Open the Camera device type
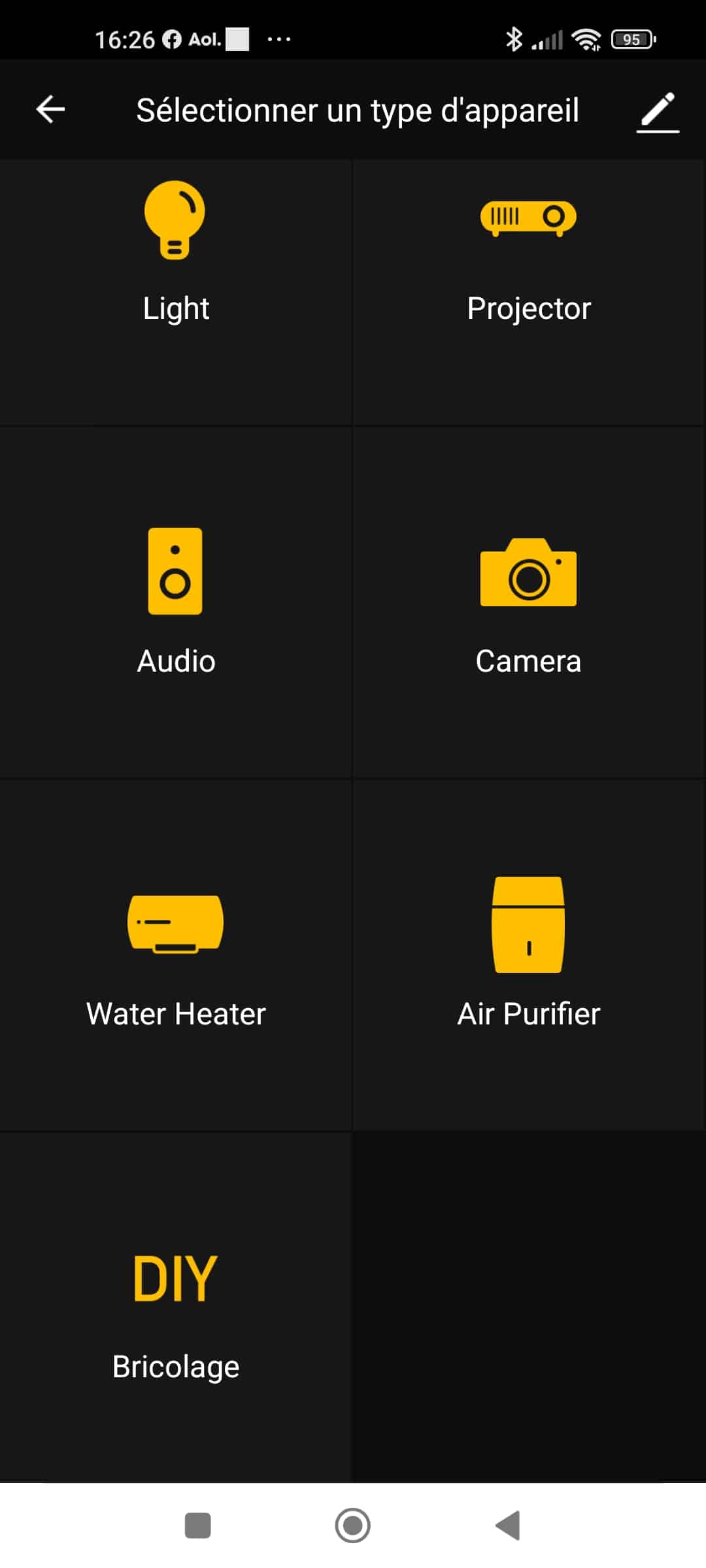 pyautogui.click(x=529, y=602)
